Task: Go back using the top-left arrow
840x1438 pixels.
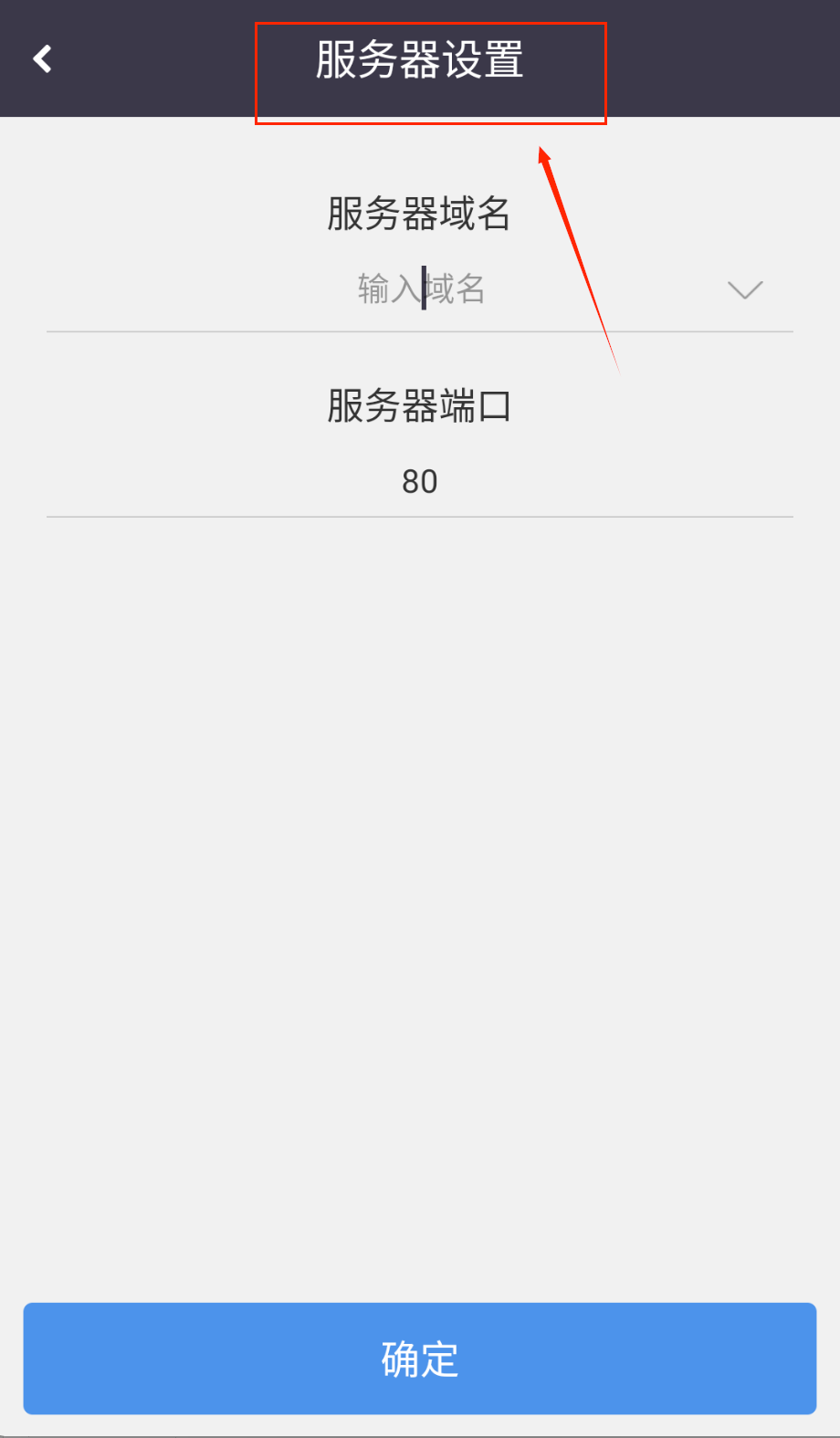Action: (x=42, y=59)
